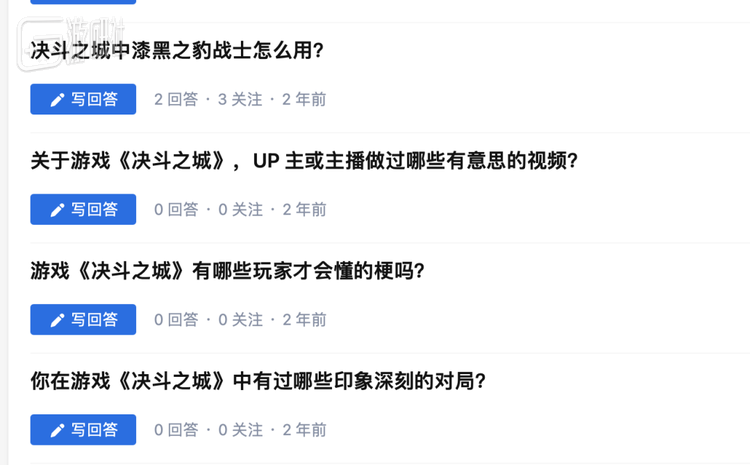Open question about 印象深刻的对局
This screenshot has width=750, height=465.
point(258,381)
